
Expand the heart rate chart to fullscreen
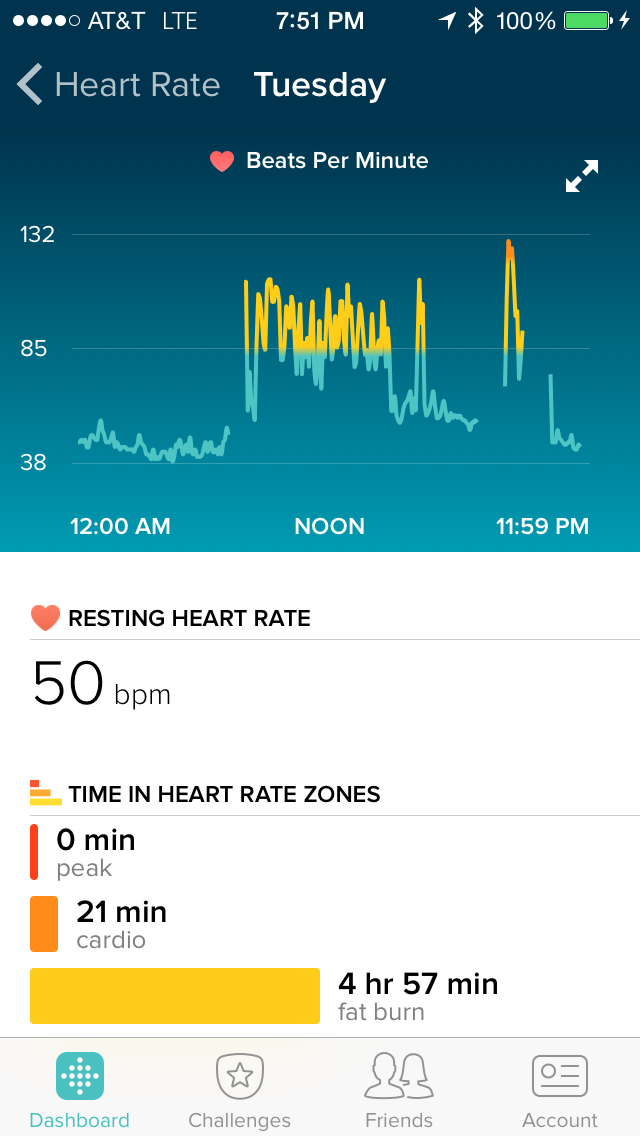pos(582,176)
